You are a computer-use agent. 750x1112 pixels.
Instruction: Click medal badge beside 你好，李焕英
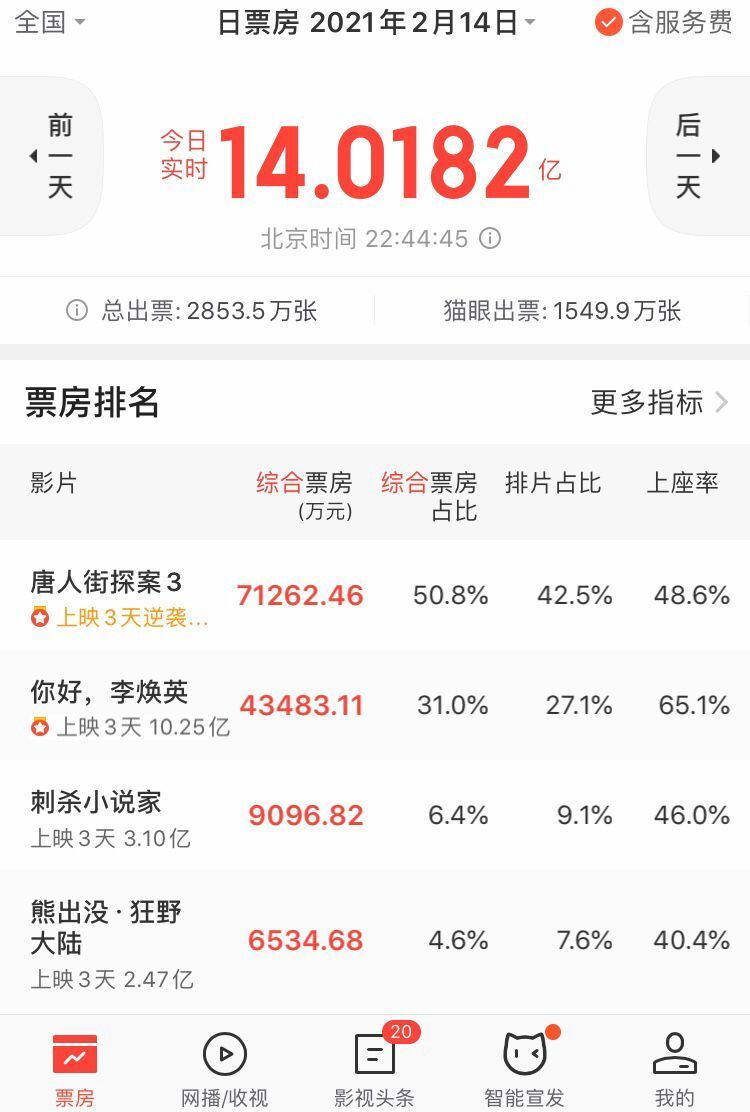point(38,727)
